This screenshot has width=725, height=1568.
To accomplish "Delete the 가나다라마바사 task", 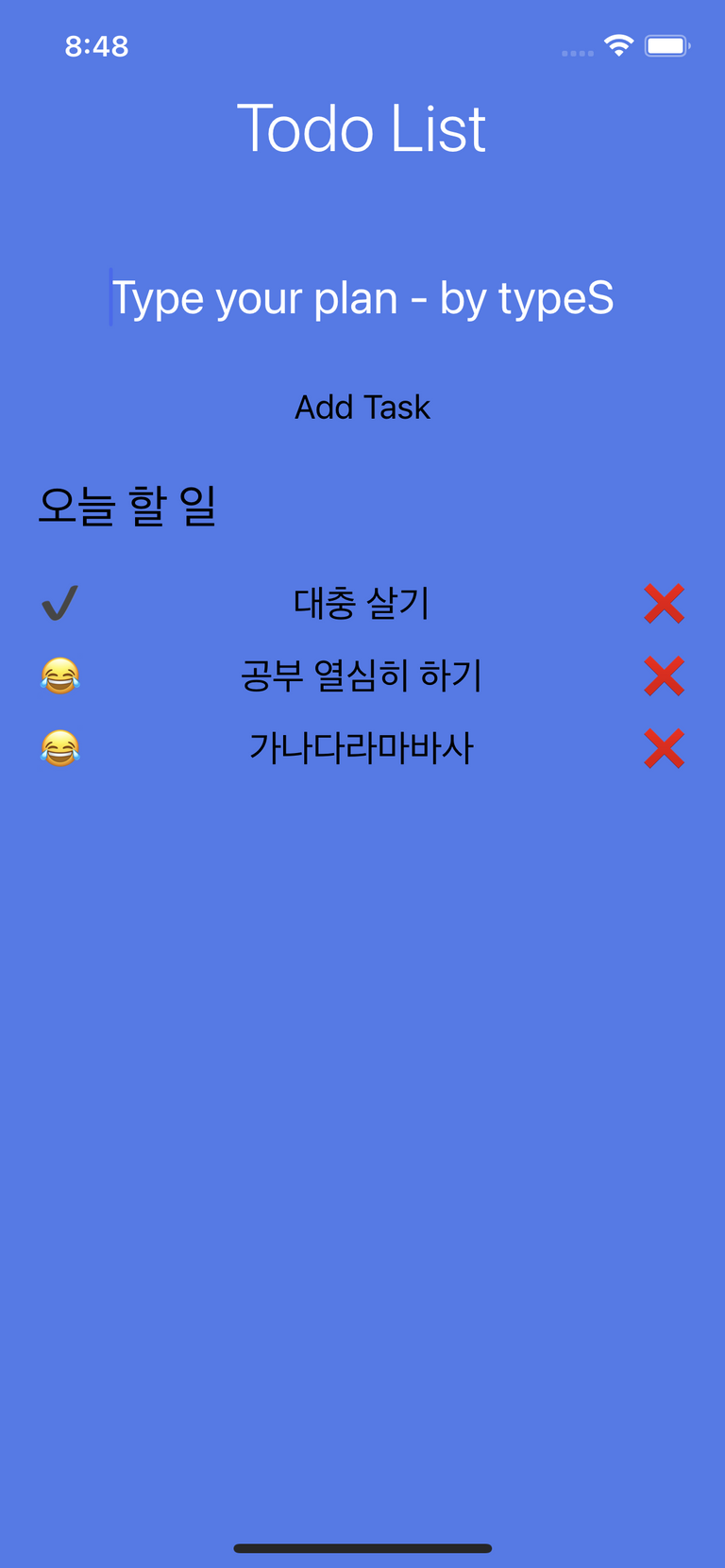I will click(x=664, y=749).
